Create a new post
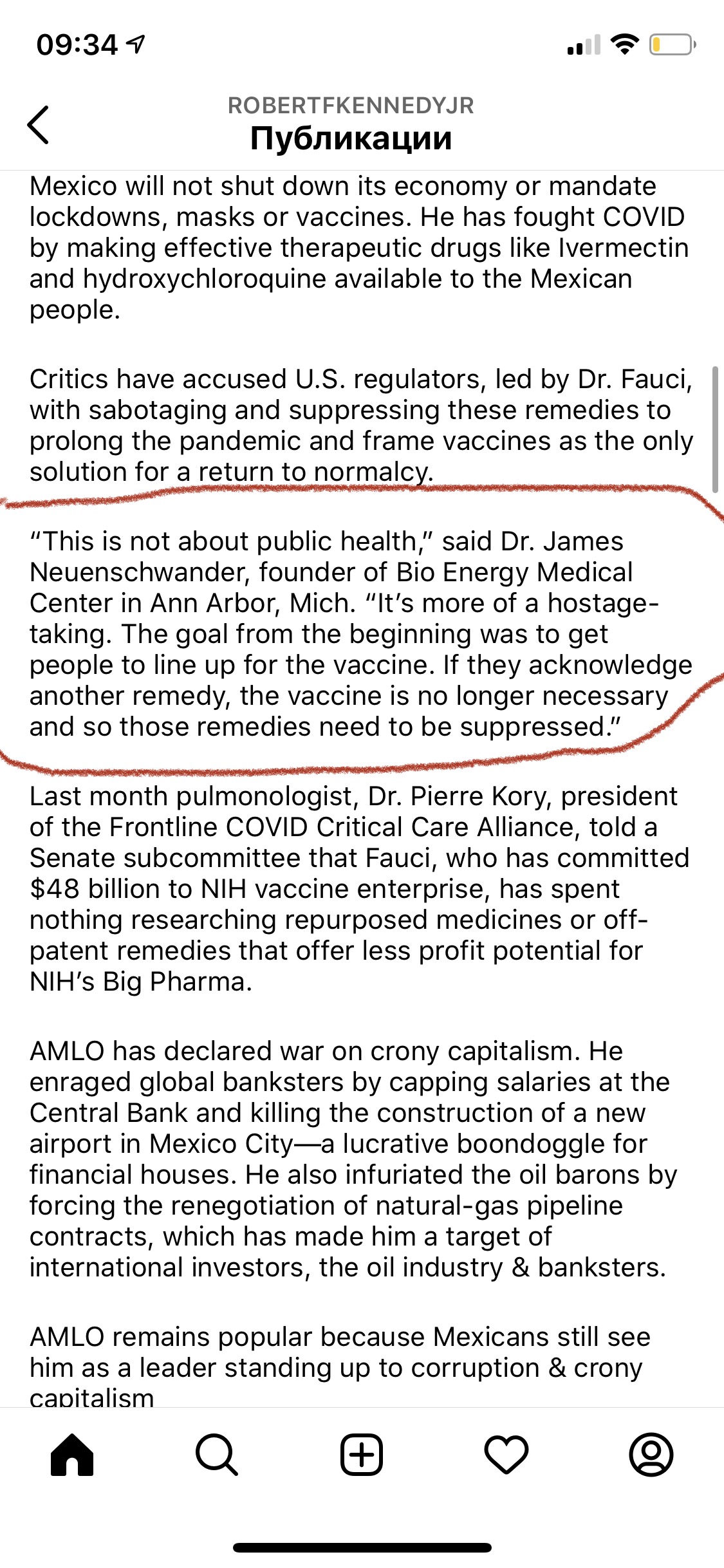 click(x=362, y=1454)
